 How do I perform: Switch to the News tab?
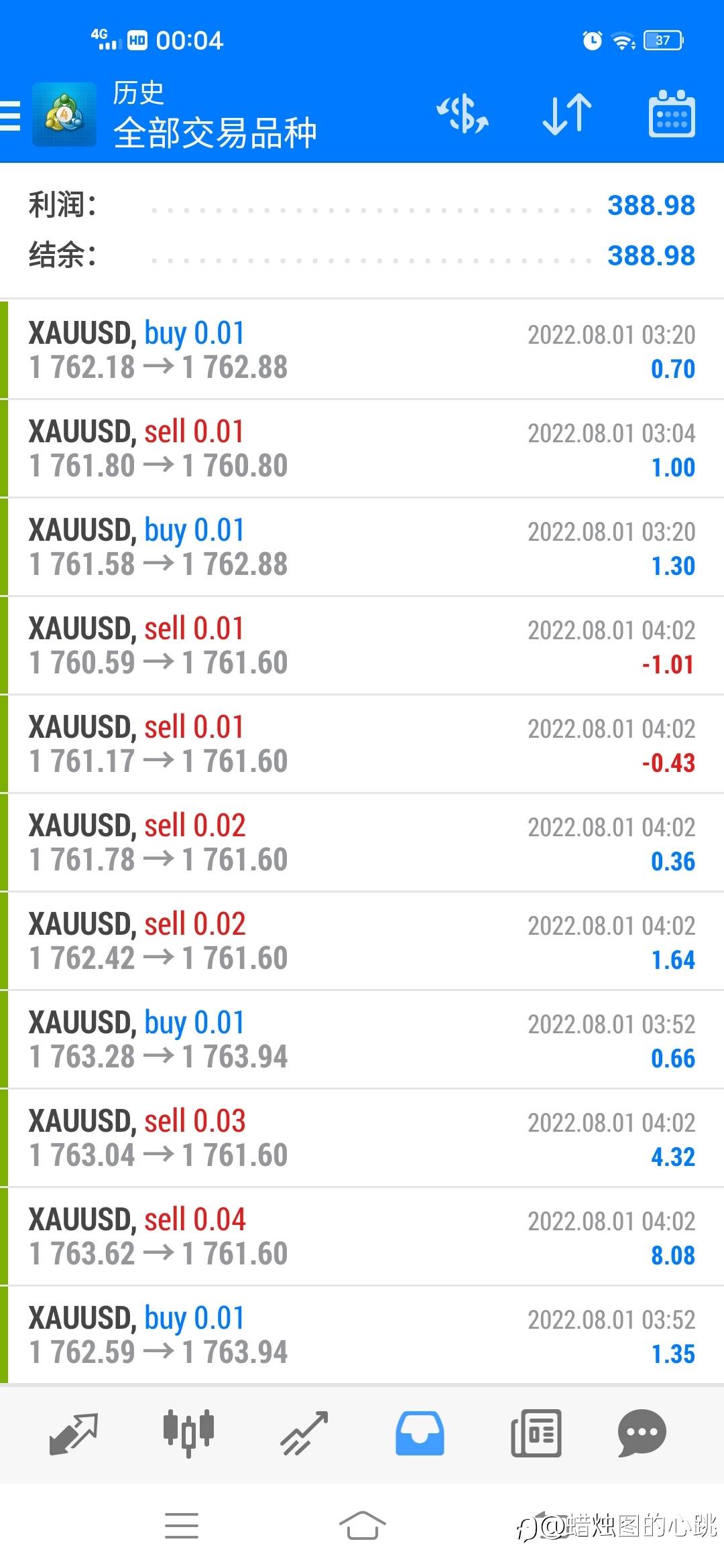pos(536,1433)
